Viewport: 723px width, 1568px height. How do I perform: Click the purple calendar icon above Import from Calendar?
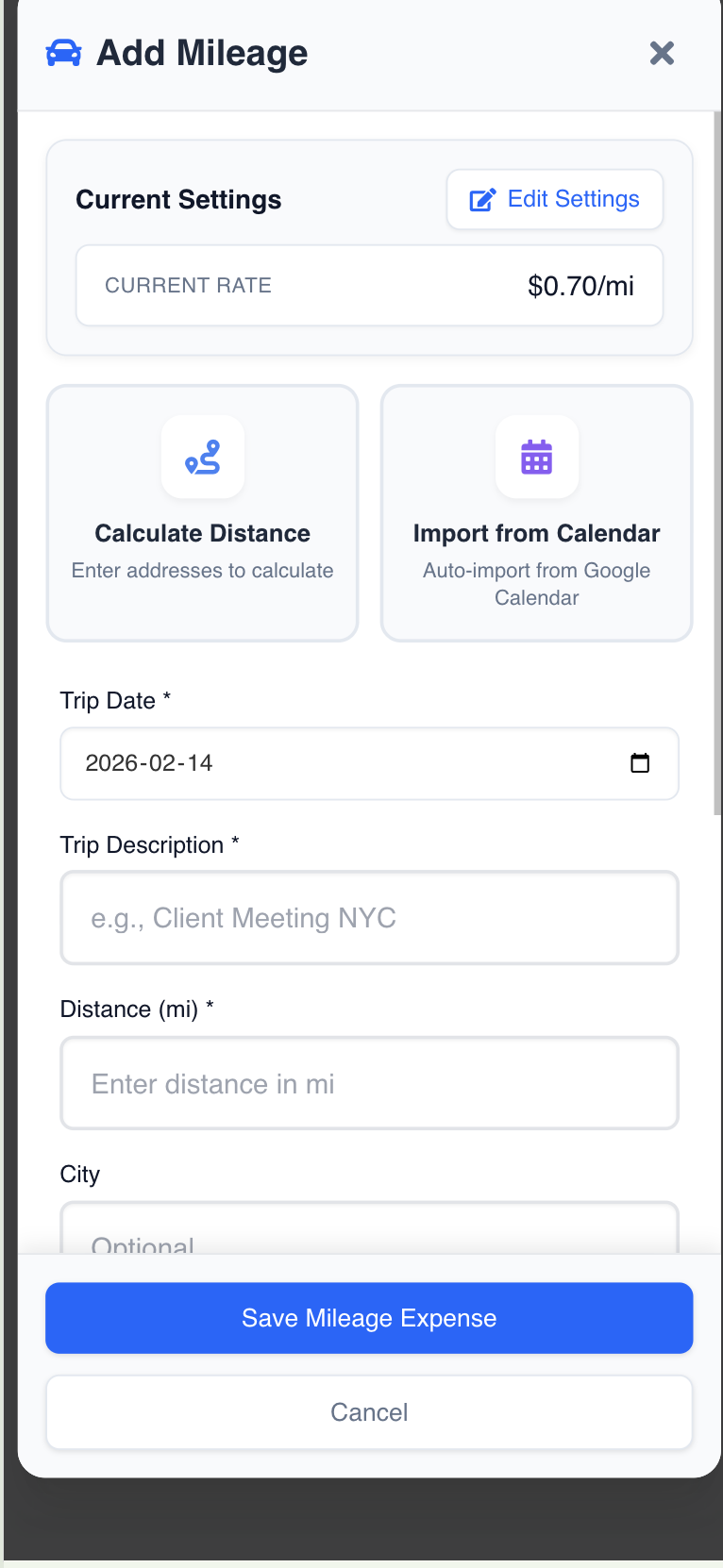tap(536, 457)
